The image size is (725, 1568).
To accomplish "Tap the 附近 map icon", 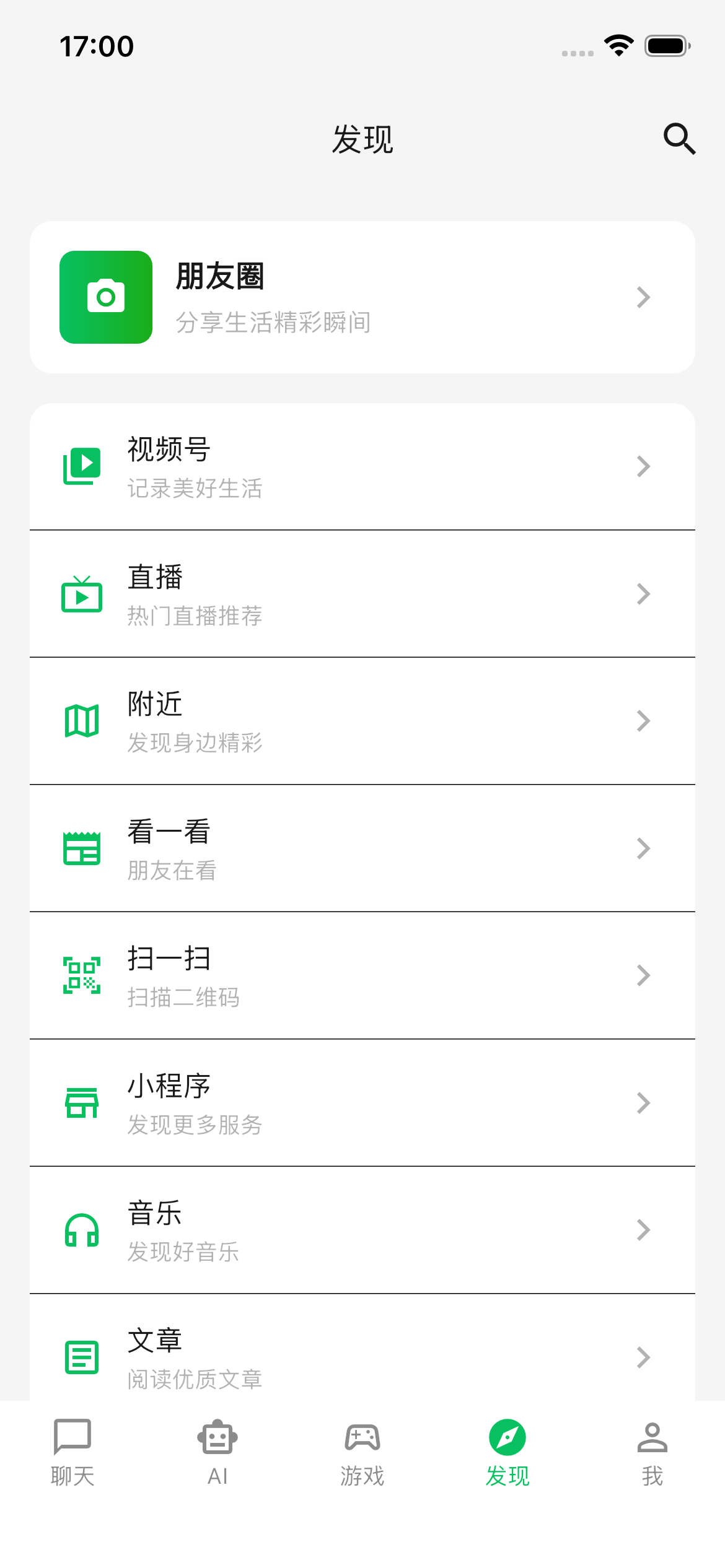I will [82, 720].
